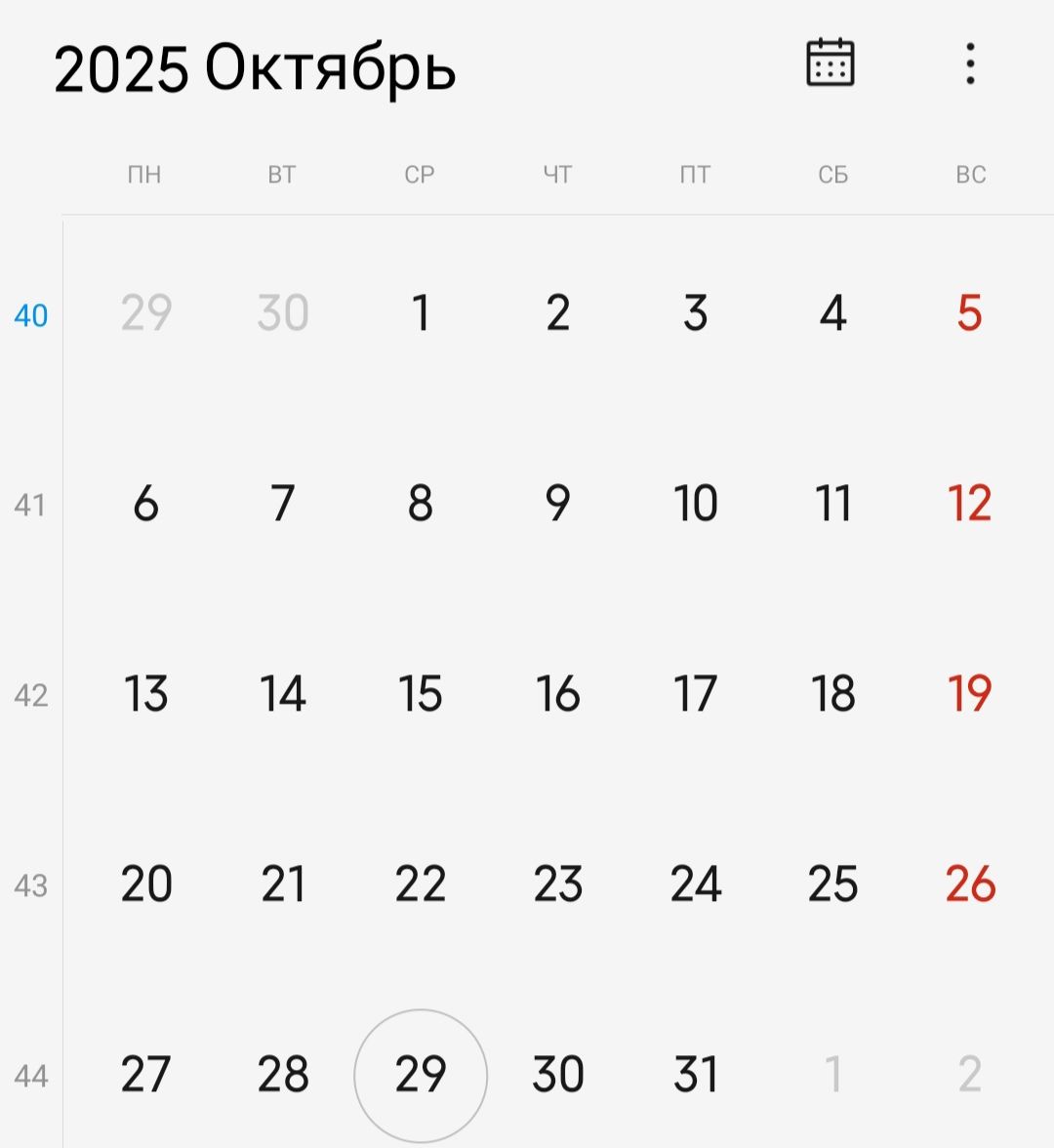Pick October 21
Screen dimensions: 1054x1148
tap(283, 884)
